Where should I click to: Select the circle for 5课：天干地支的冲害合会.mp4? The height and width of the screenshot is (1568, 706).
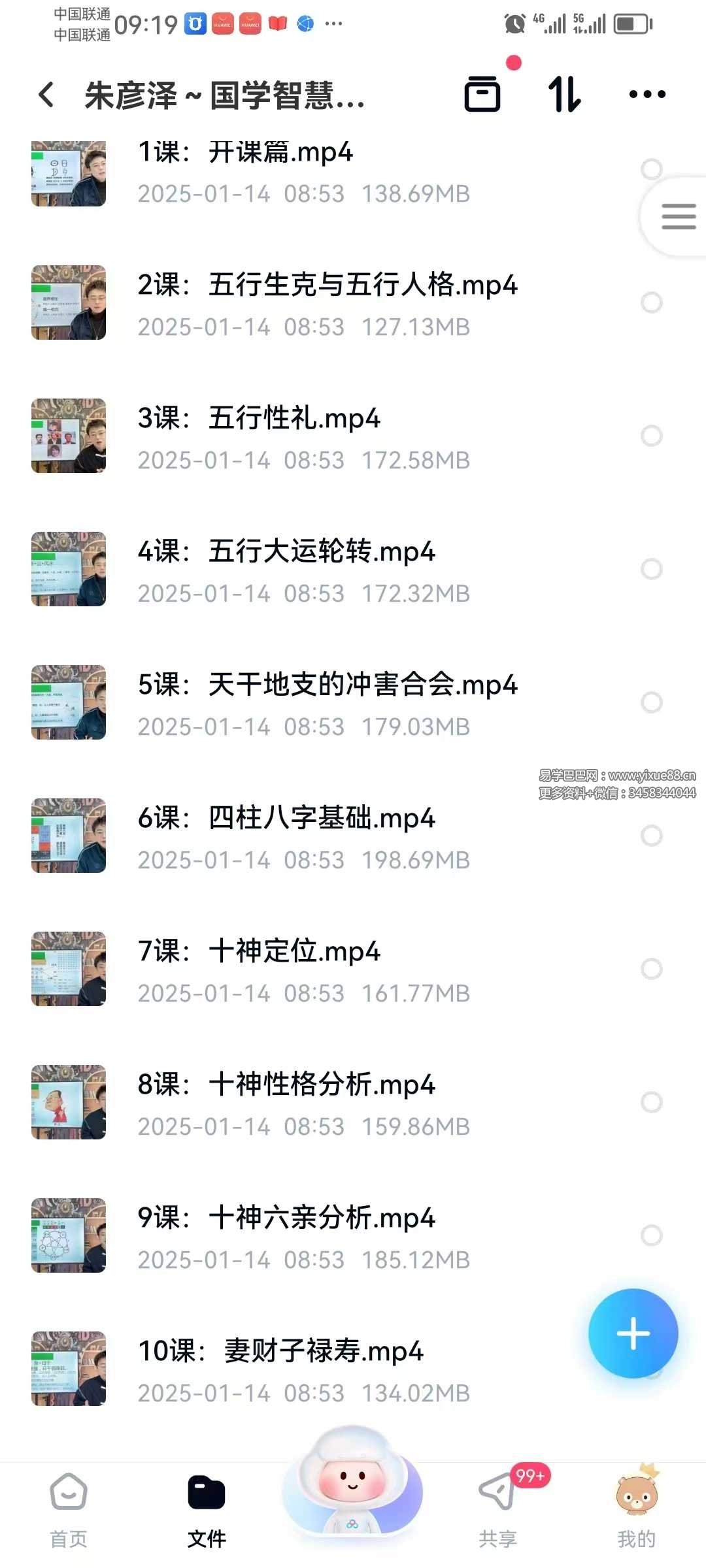point(651,702)
